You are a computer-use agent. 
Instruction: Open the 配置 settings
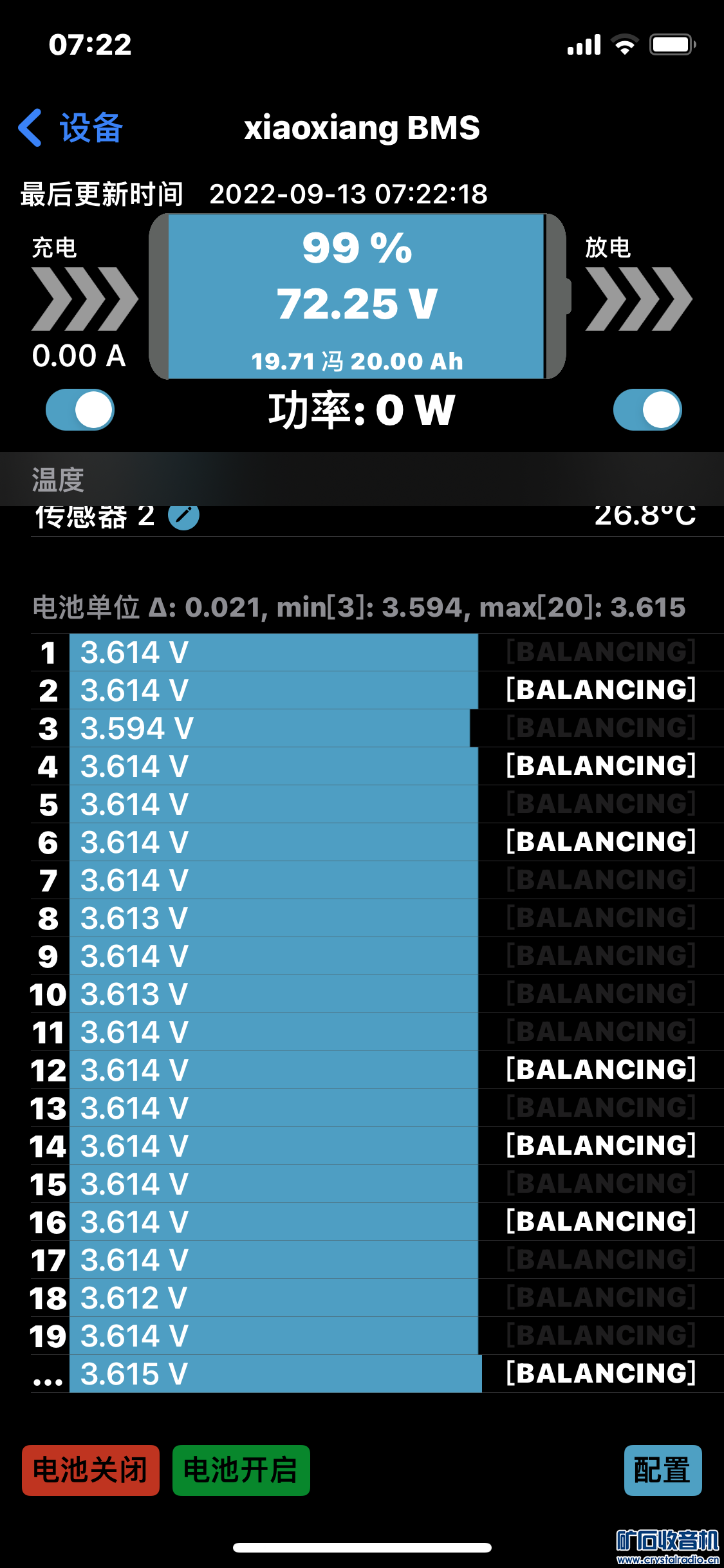(662, 1470)
